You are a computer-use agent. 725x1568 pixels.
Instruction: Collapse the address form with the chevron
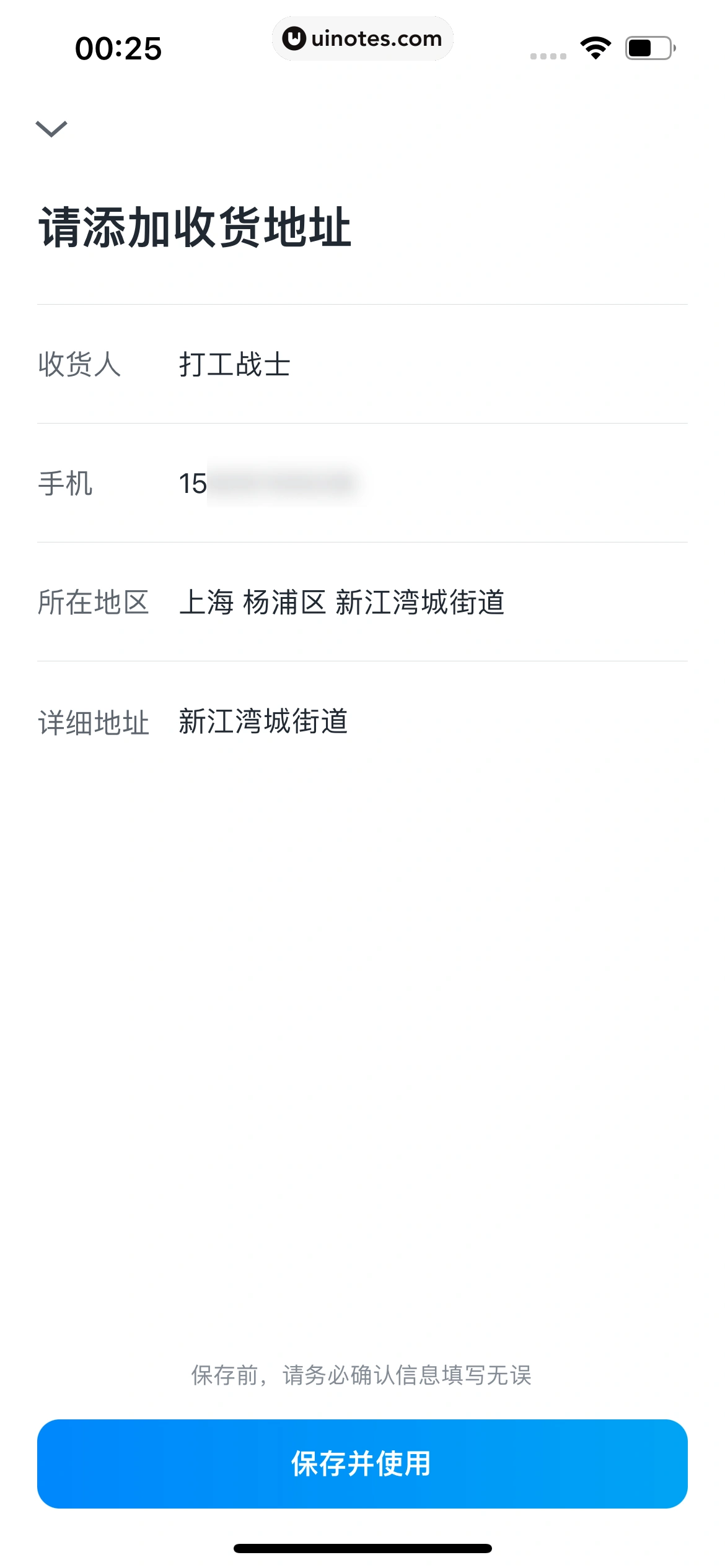click(x=51, y=129)
